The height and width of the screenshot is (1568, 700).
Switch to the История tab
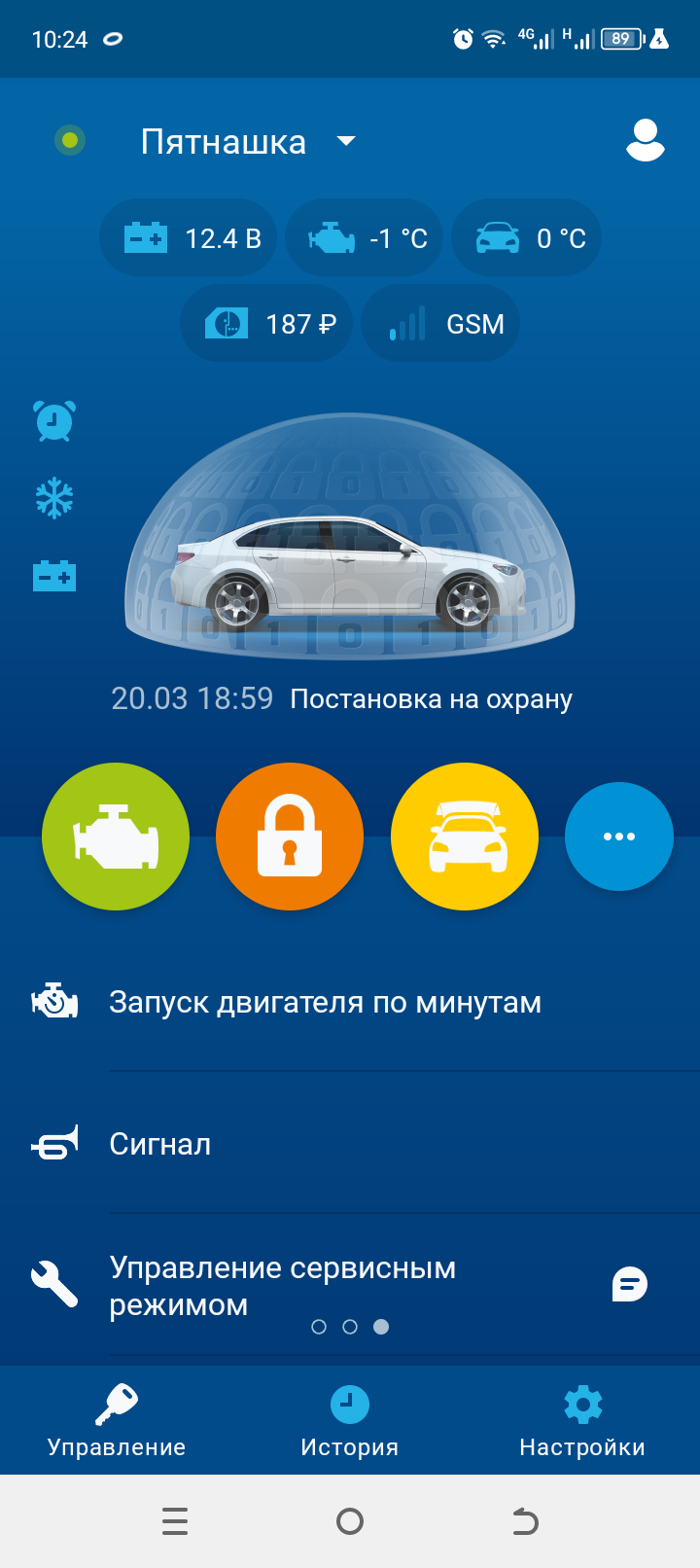point(350,1422)
